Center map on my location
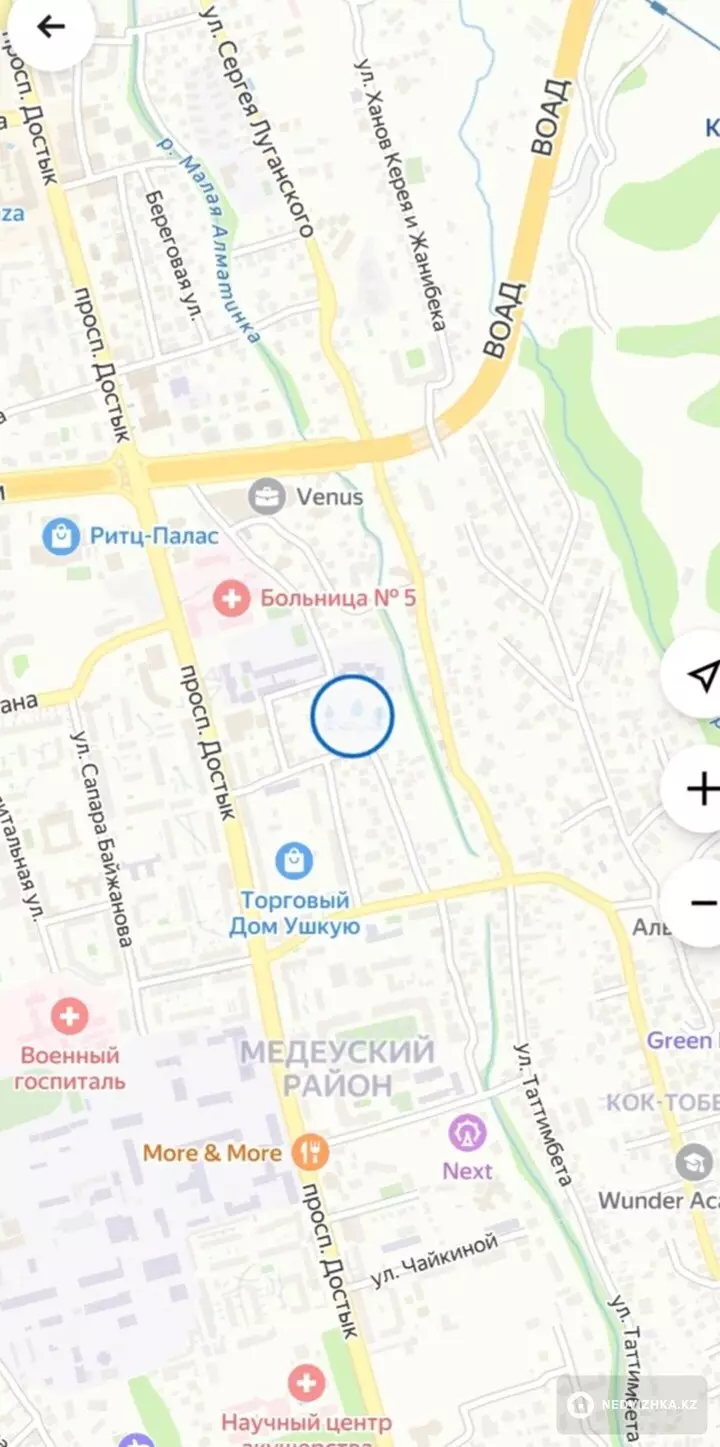Viewport: 720px width, 1447px height. [702, 676]
